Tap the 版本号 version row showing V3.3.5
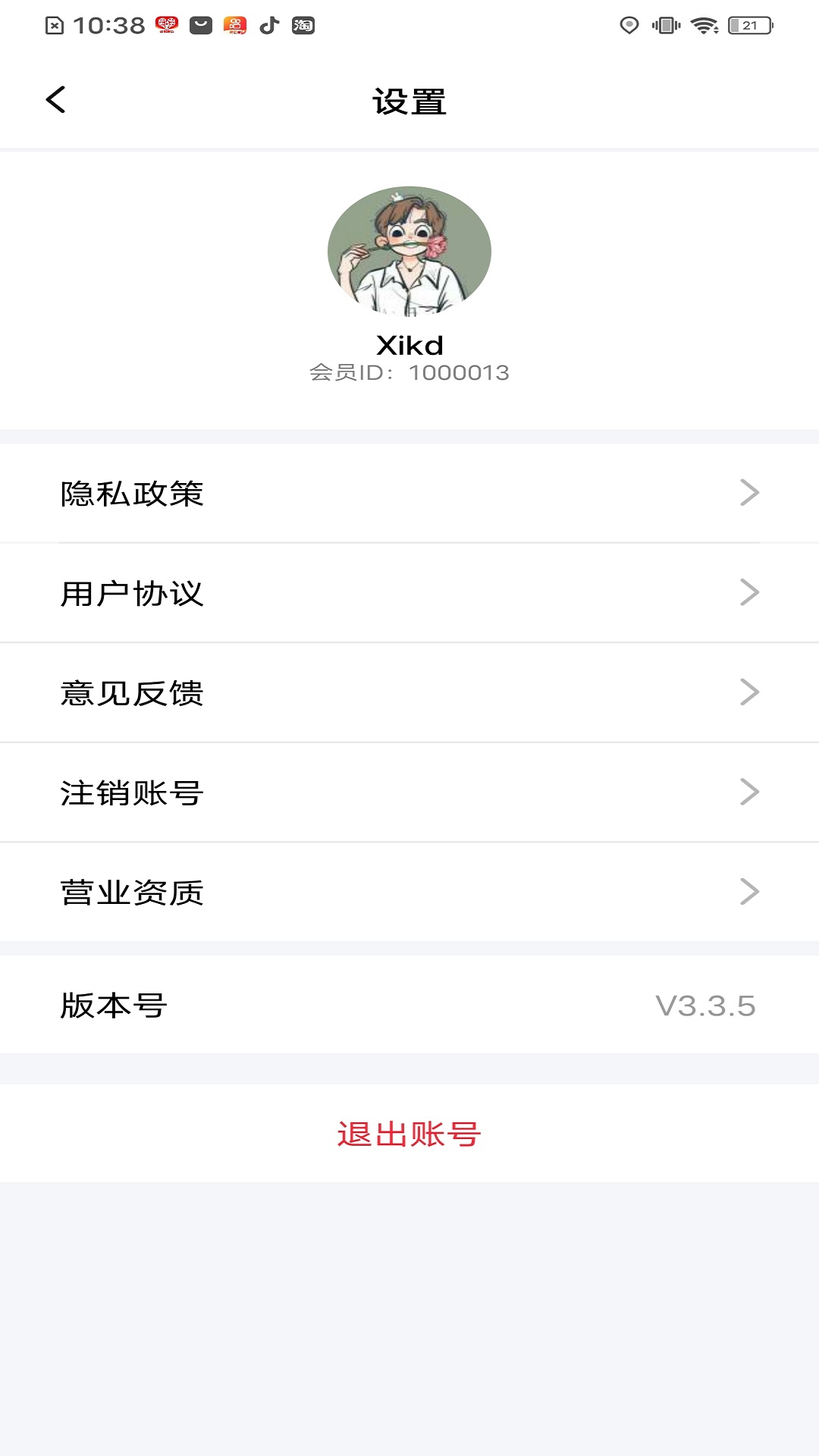The width and height of the screenshot is (819, 1456). click(x=409, y=1005)
